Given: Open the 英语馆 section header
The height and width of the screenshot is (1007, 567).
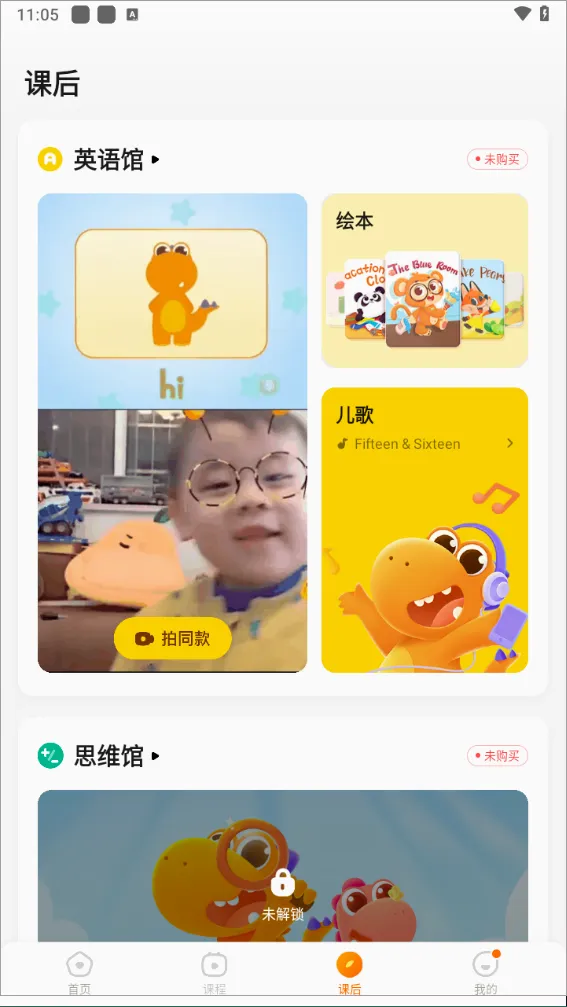Looking at the screenshot, I should point(99,159).
